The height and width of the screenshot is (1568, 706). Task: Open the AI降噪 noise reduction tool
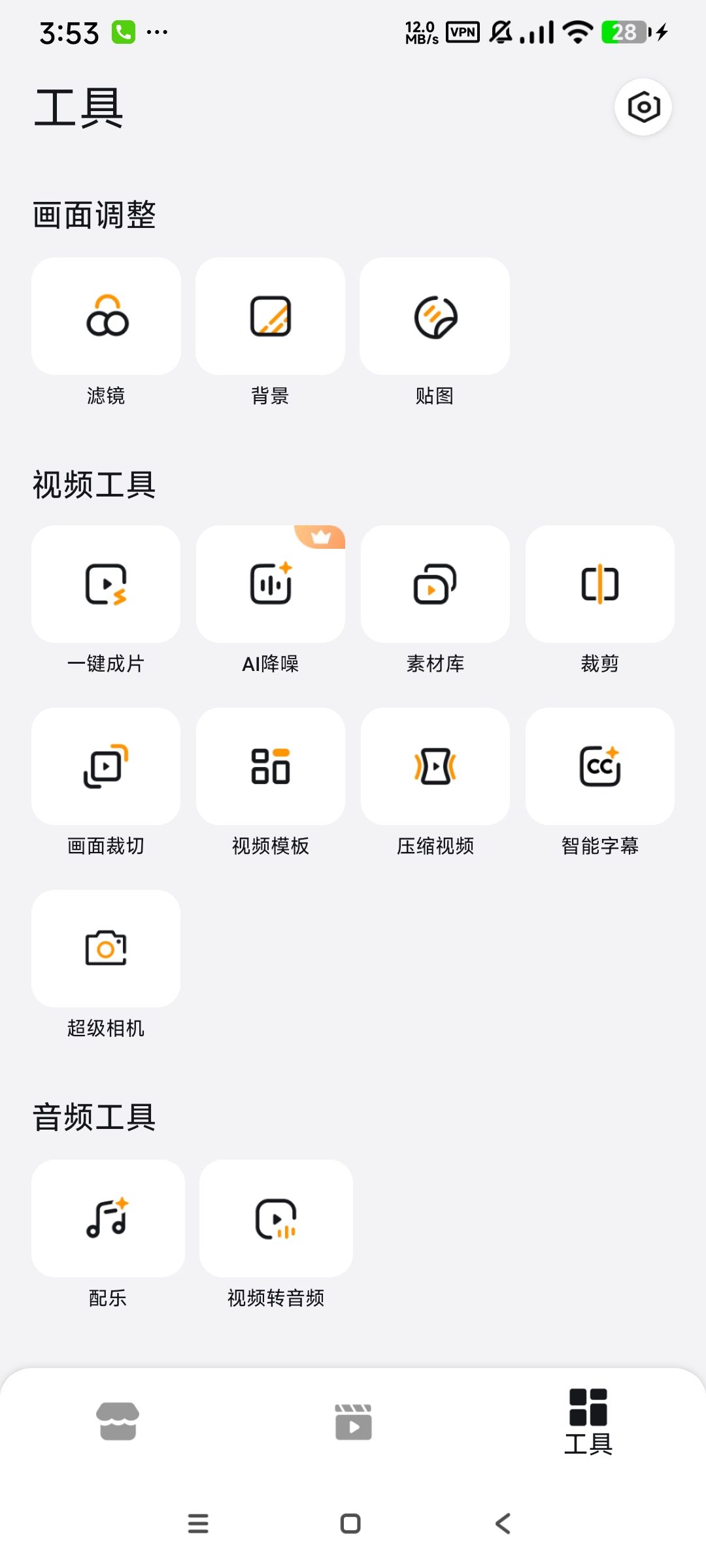point(271,584)
